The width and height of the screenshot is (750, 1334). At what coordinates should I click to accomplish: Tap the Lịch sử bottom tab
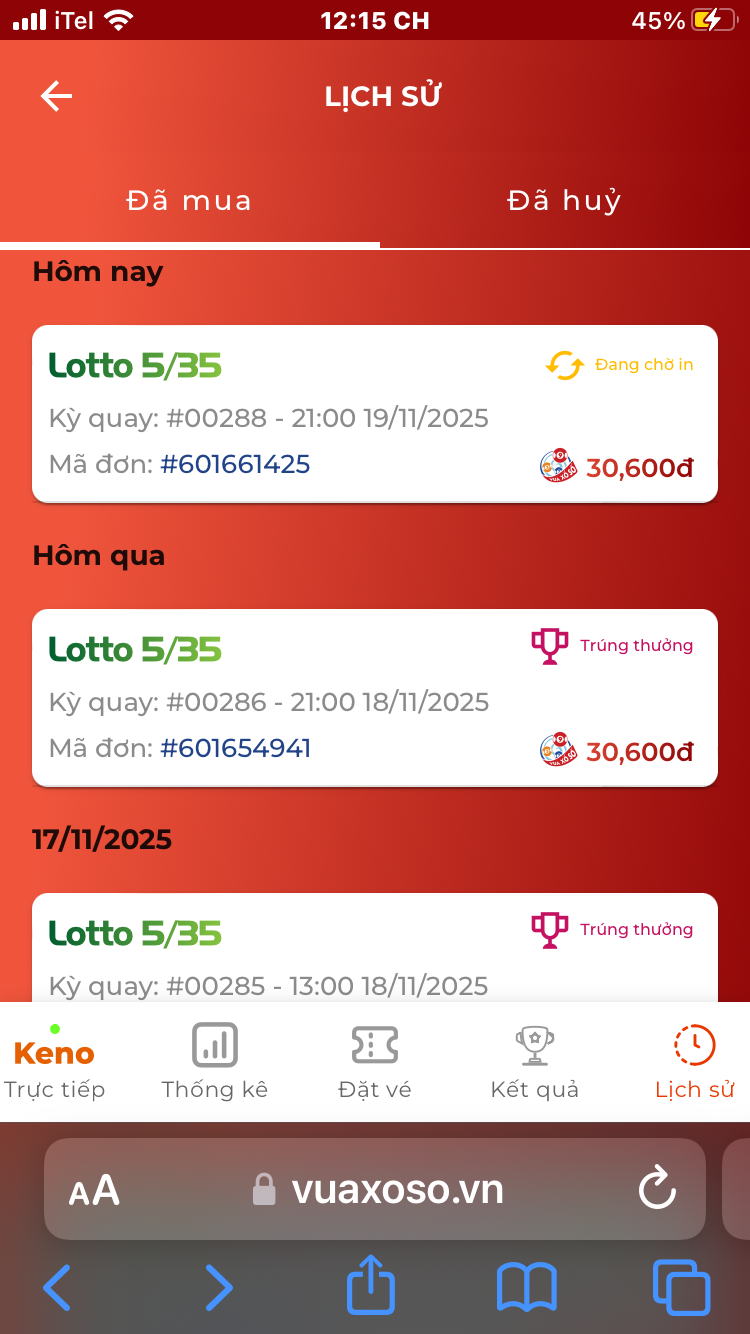point(695,1063)
